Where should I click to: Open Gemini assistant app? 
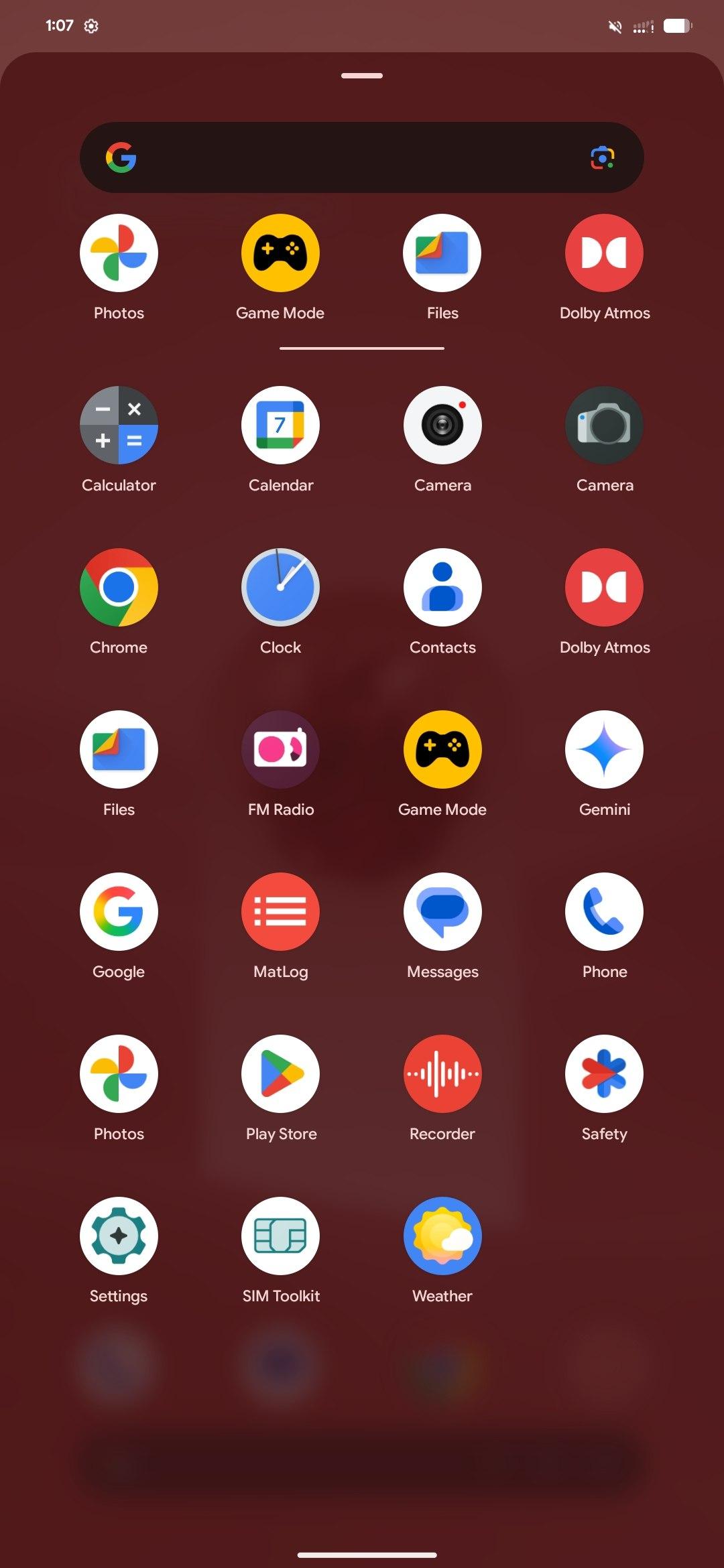tap(604, 749)
